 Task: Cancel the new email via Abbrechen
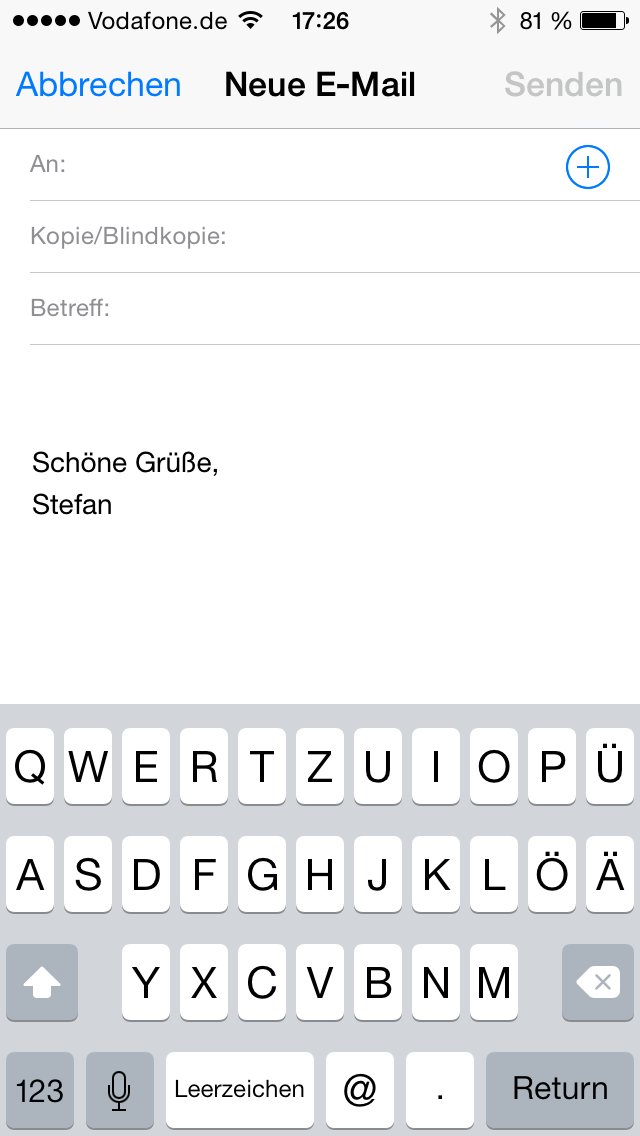98,85
